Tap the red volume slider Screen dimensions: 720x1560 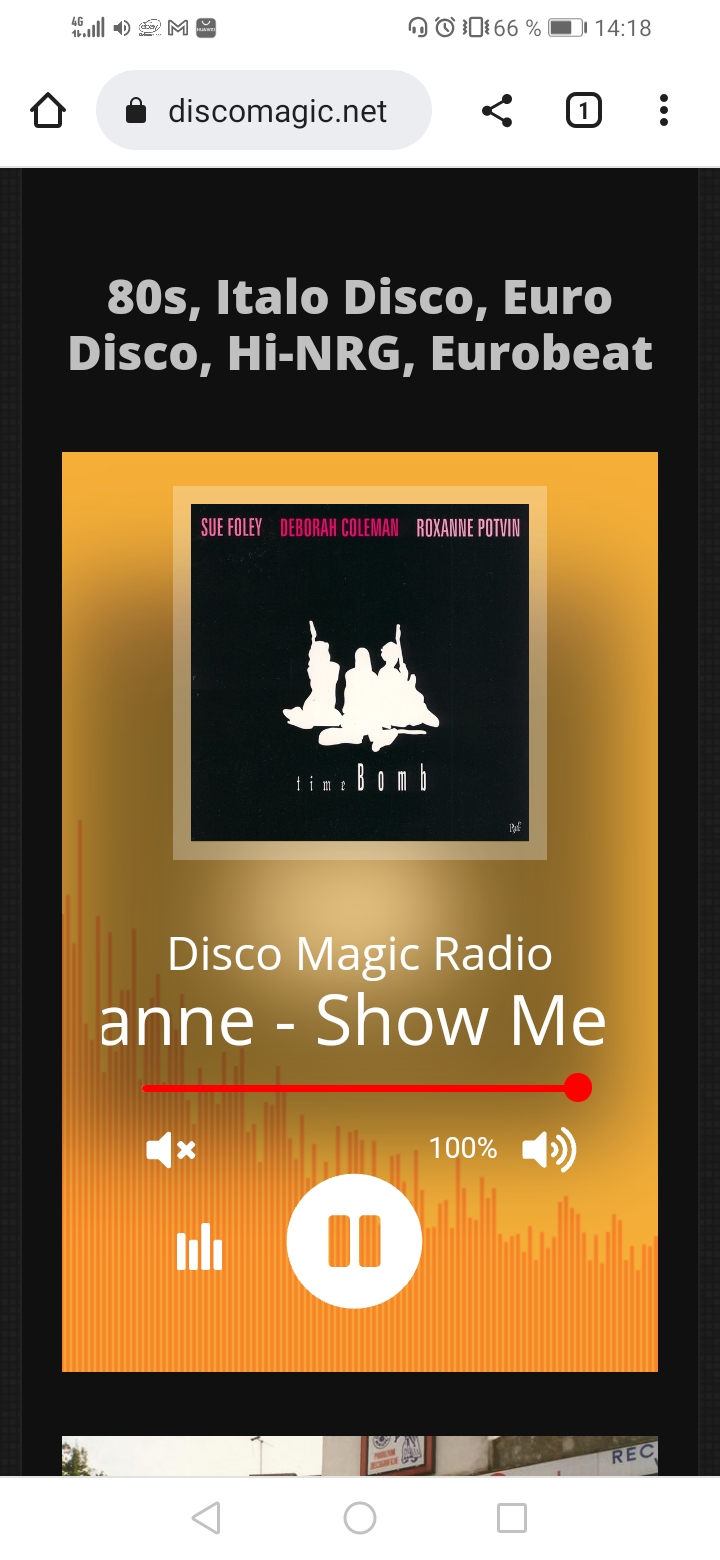coord(360,1088)
